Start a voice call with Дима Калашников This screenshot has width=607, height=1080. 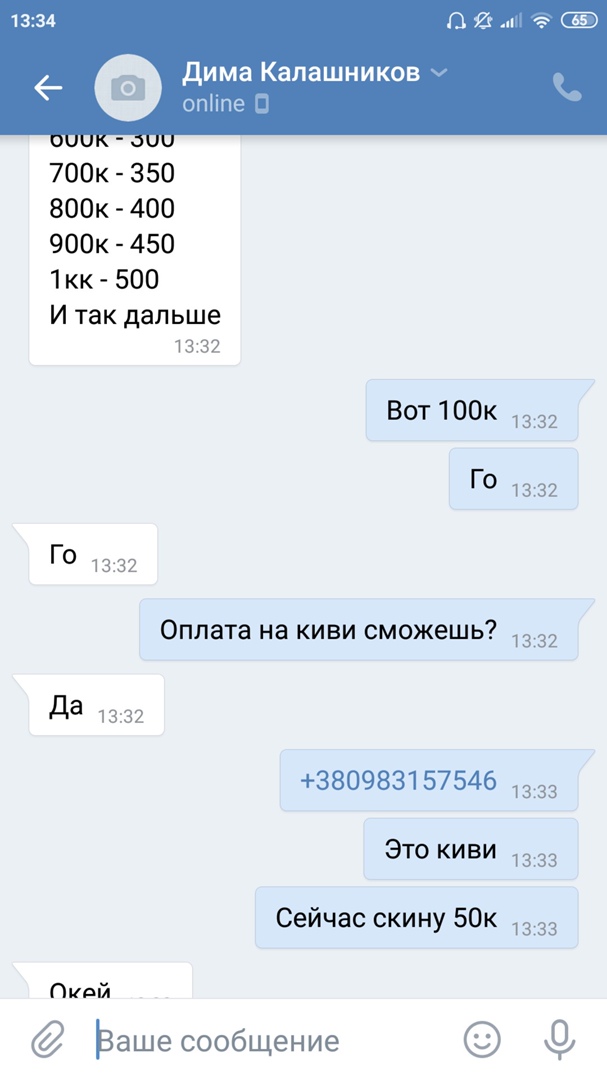(x=567, y=88)
